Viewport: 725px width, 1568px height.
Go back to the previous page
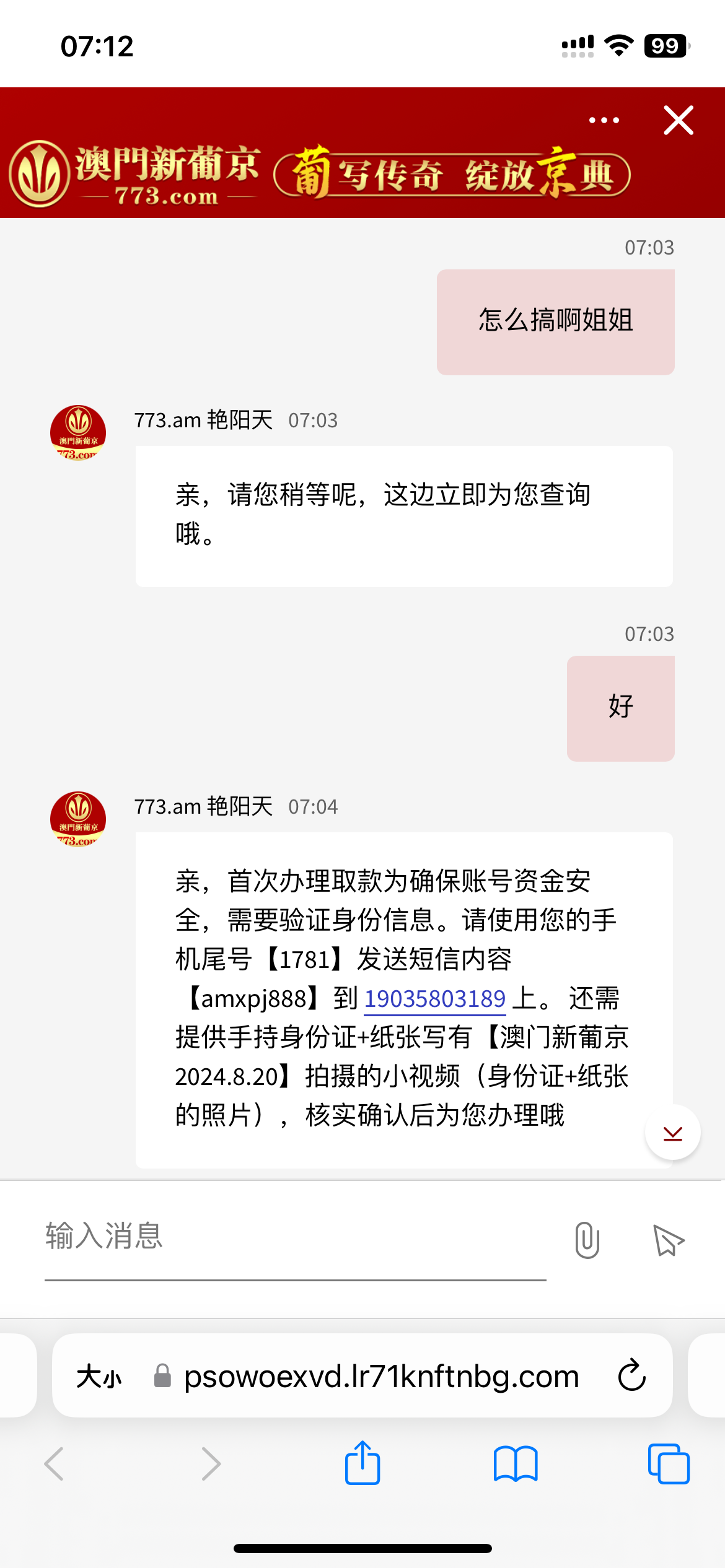pyautogui.click(x=55, y=1463)
